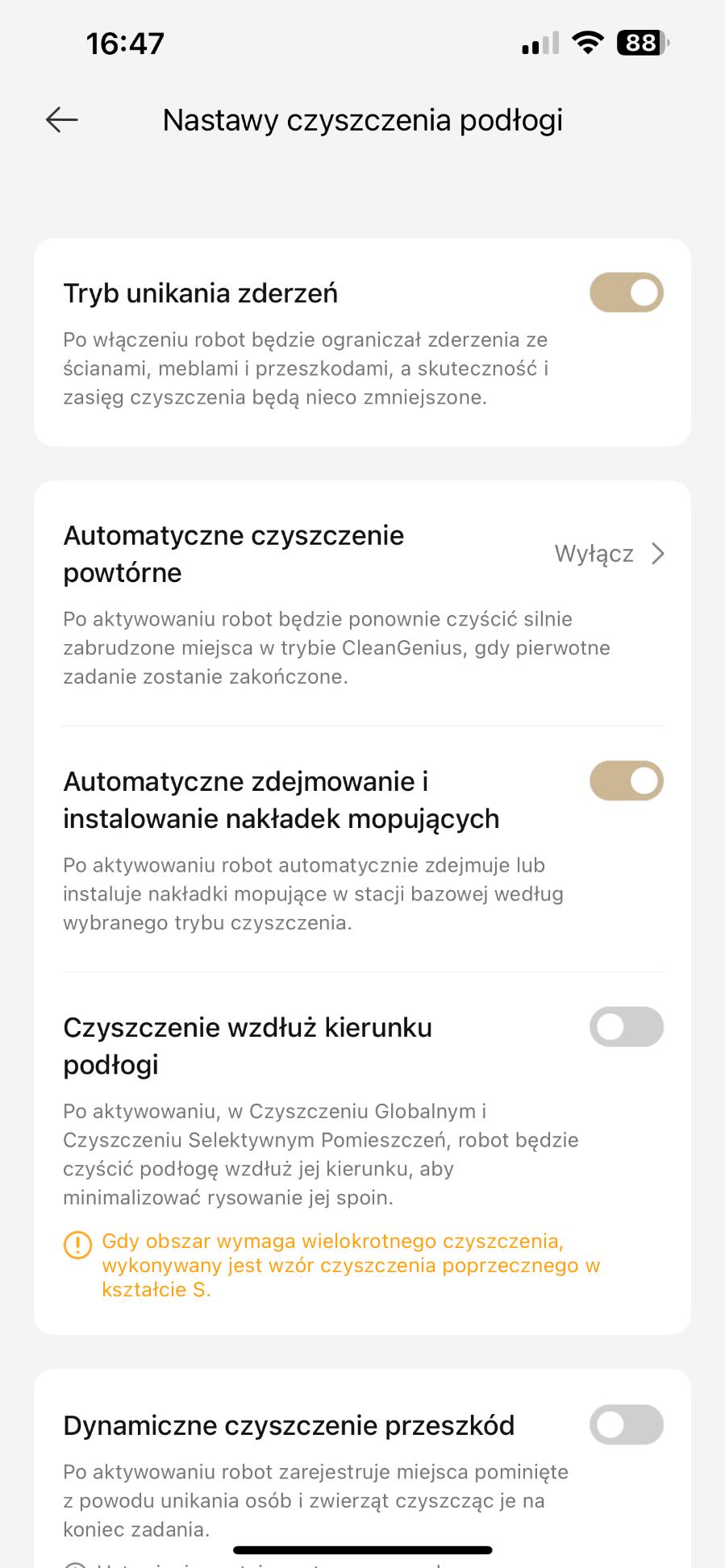
Task: Disable Tryb unikania zderzeń switch
Action: click(627, 293)
